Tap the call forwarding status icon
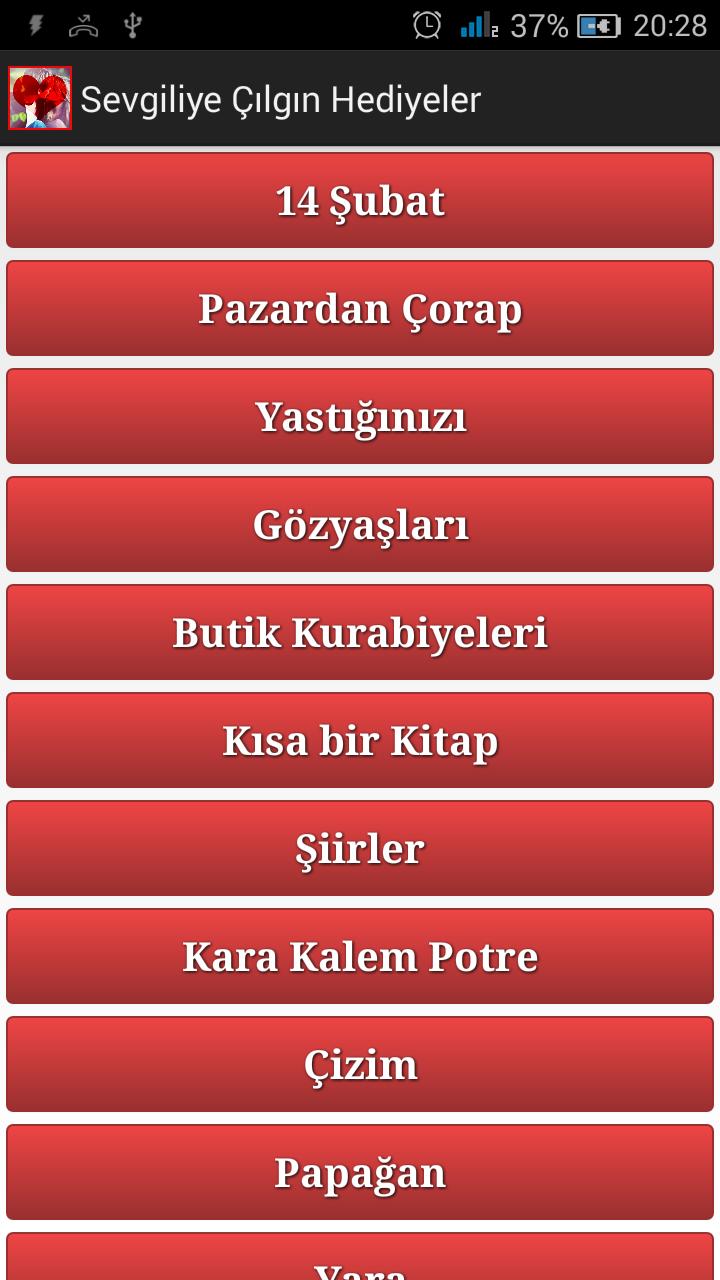The height and width of the screenshot is (1280, 720). pos(85,25)
